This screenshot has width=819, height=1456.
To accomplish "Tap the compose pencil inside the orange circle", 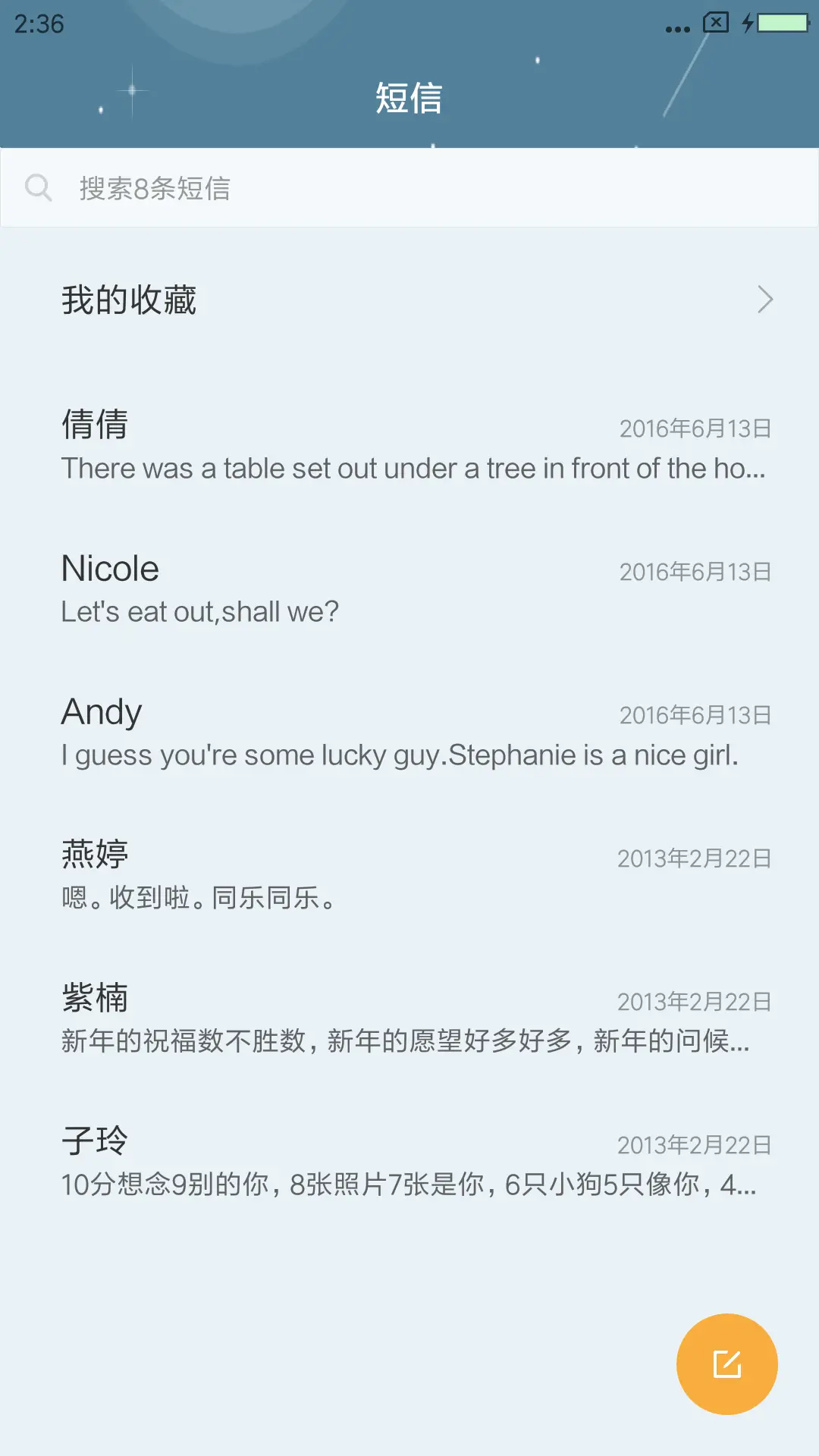I will [726, 1363].
